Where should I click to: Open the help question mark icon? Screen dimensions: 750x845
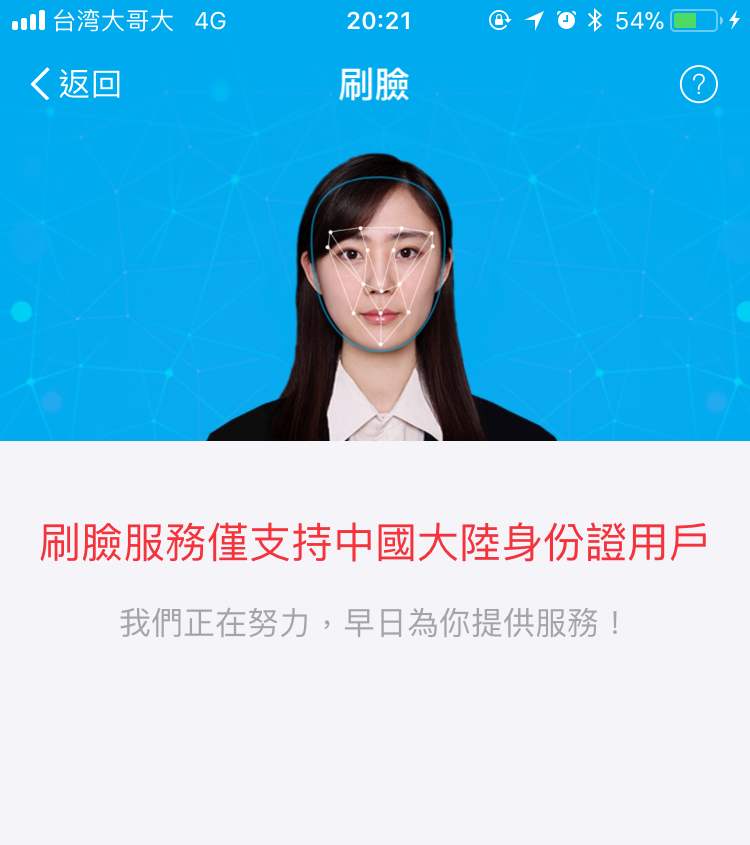(x=698, y=85)
